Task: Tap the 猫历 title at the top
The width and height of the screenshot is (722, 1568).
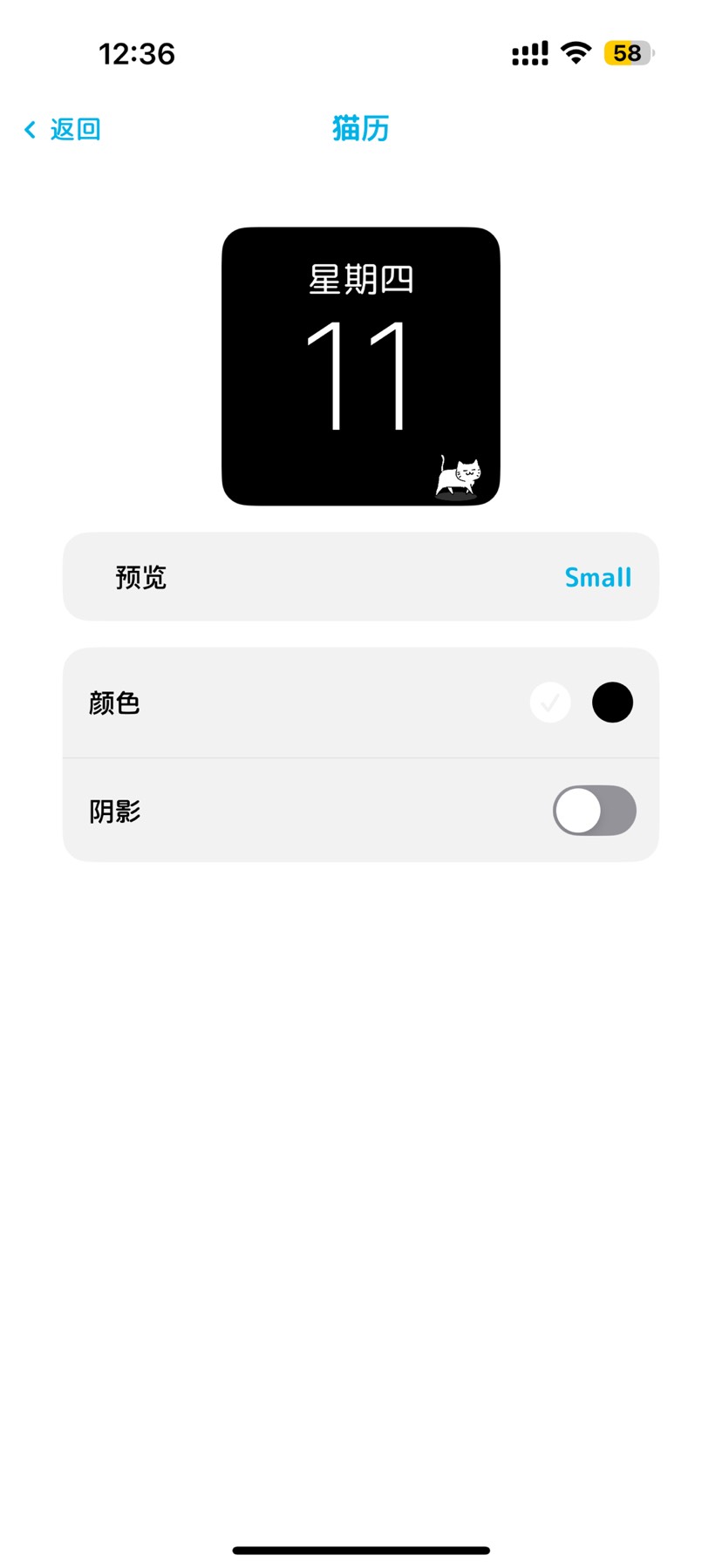Action: pos(360,128)
